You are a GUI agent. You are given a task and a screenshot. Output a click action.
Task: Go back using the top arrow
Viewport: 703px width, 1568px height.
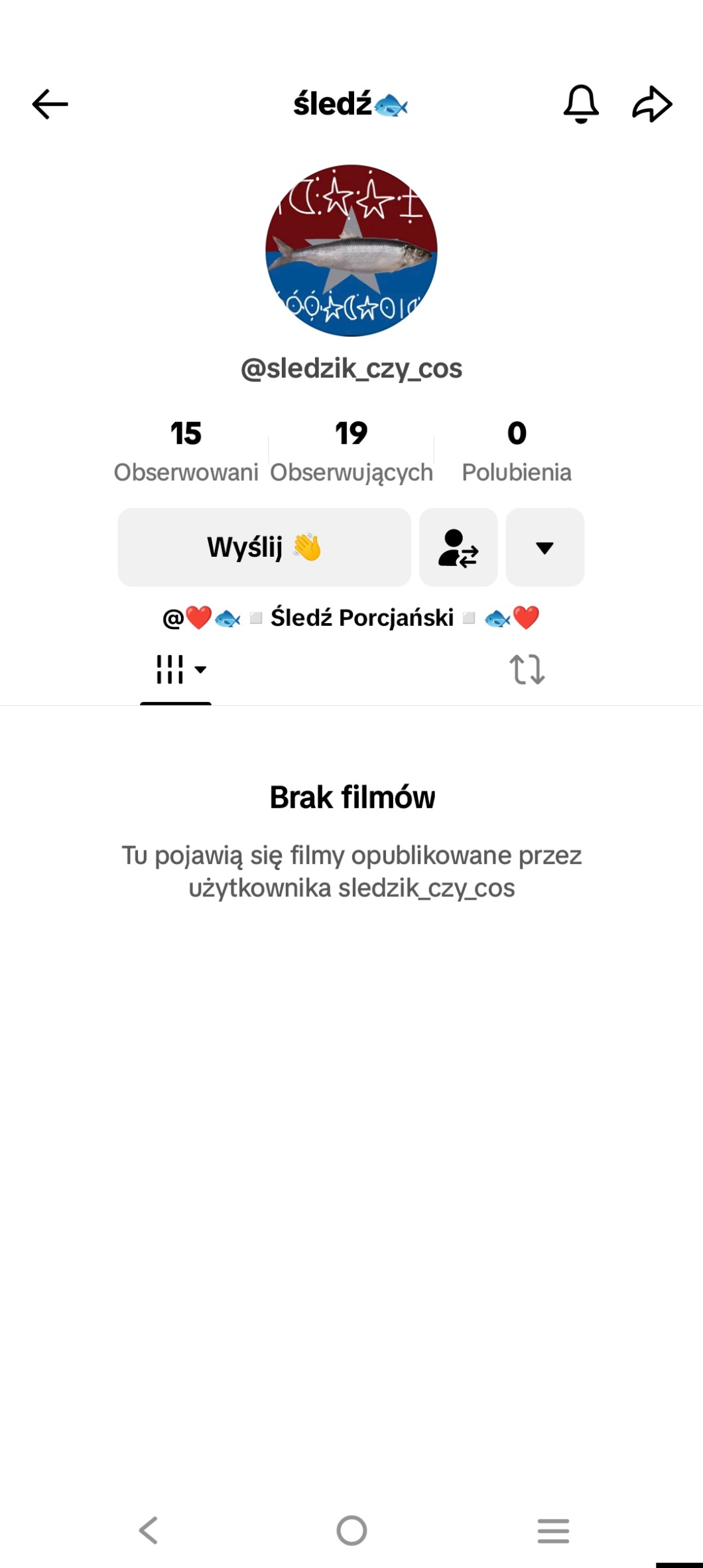pos(50,104)
